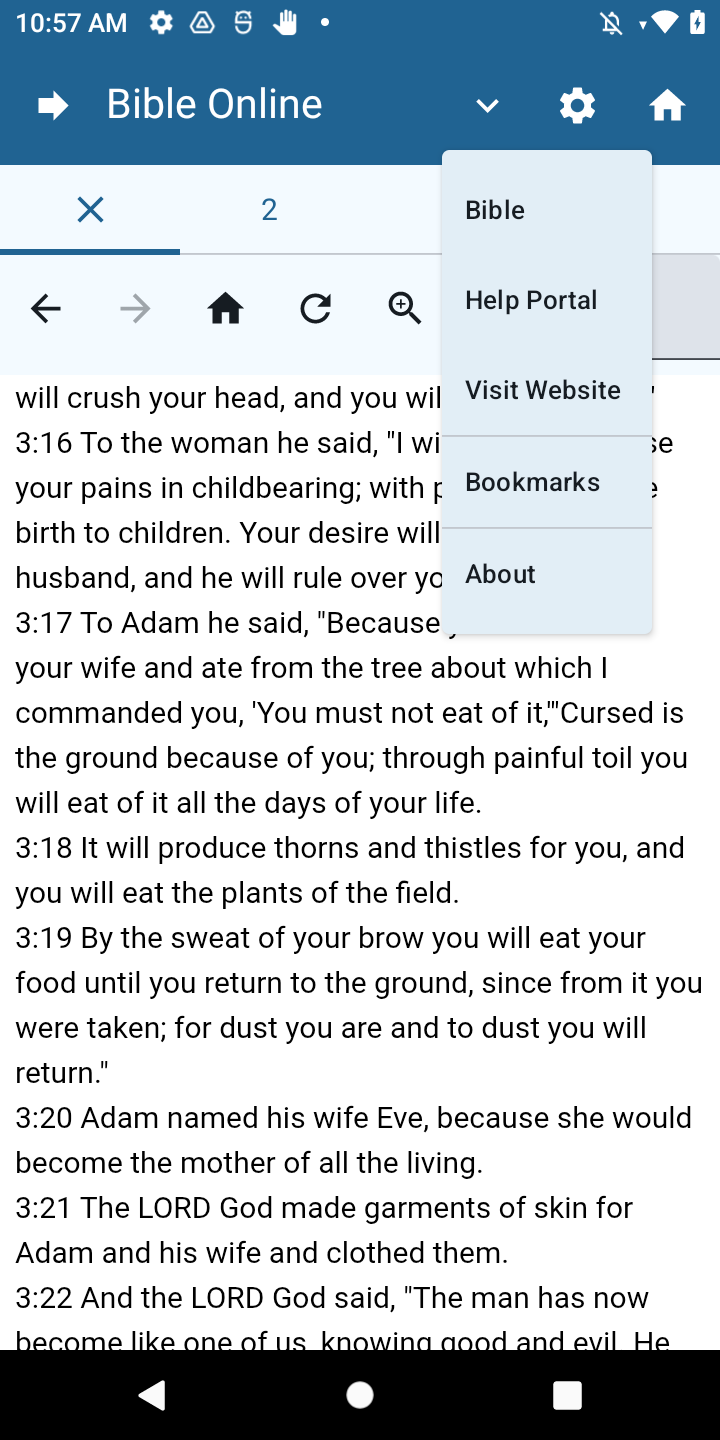The width and height of the screenshot is (720, 1440).
Task: Close the current tab with X
Action: [x=90, y=210]
